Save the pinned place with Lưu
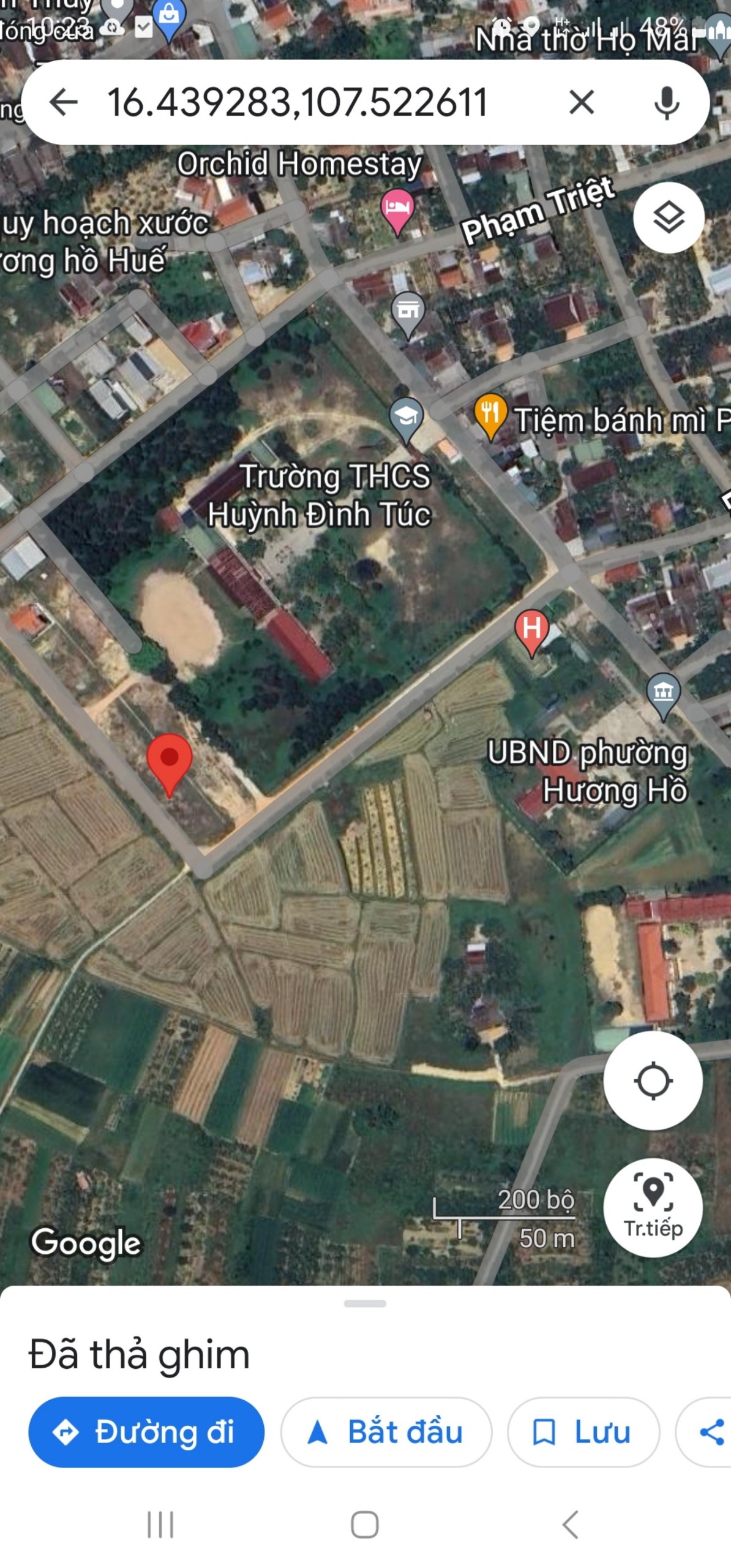731x1568 pixels. 583,1432
